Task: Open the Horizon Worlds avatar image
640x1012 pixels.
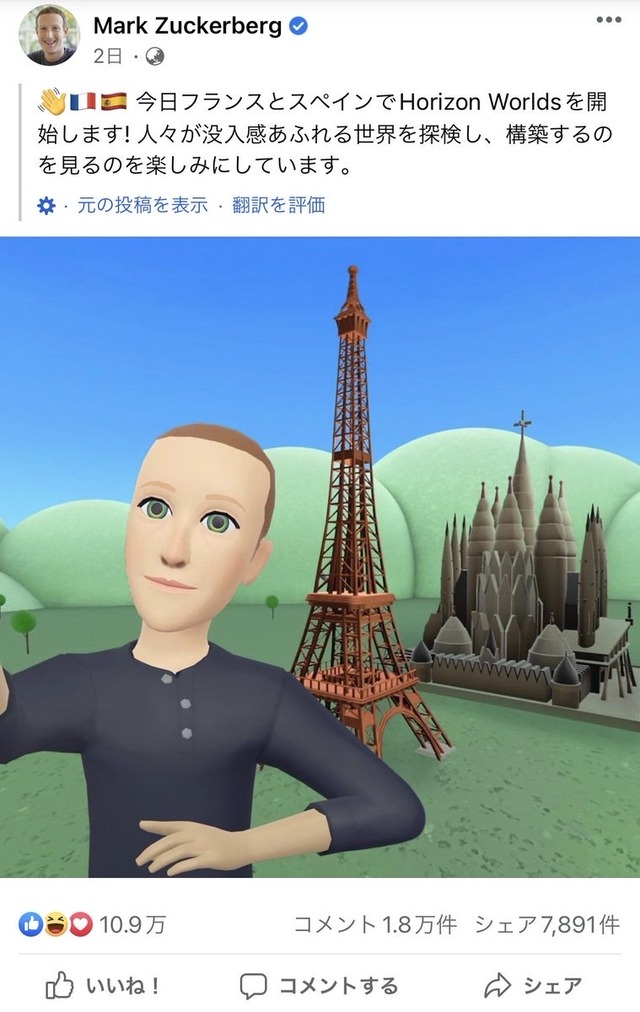Action: tap(320, 557)
